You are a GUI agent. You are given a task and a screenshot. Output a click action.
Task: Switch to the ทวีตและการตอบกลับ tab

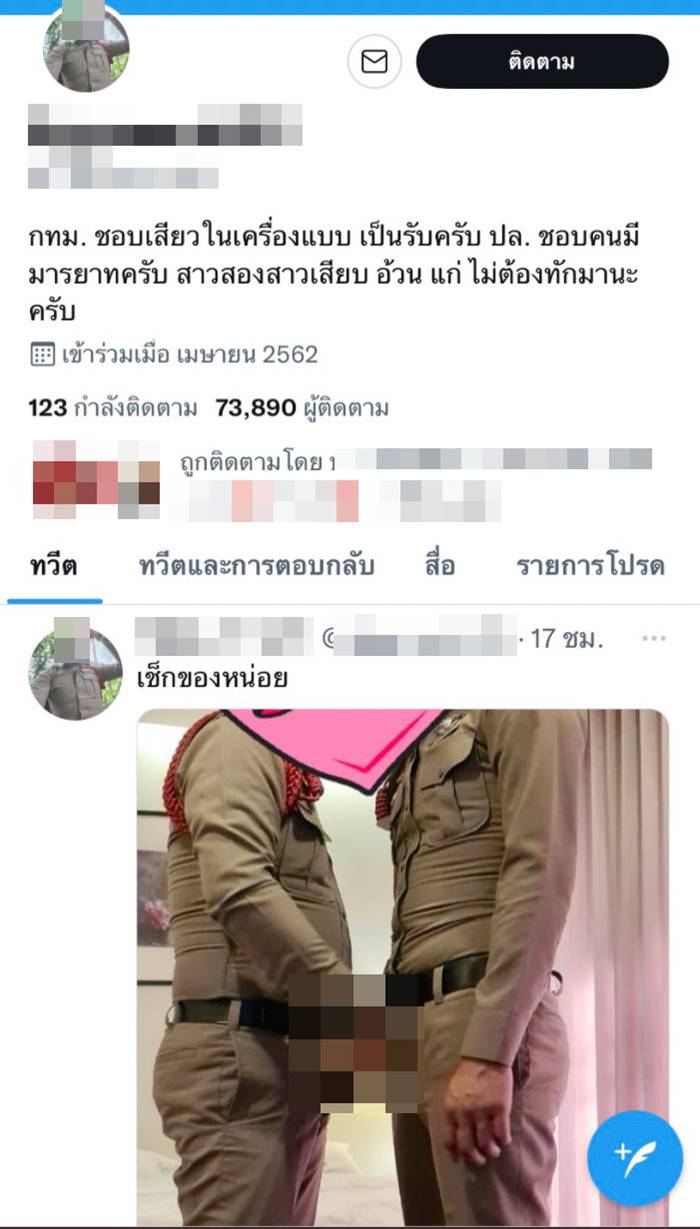pos(256,566)
